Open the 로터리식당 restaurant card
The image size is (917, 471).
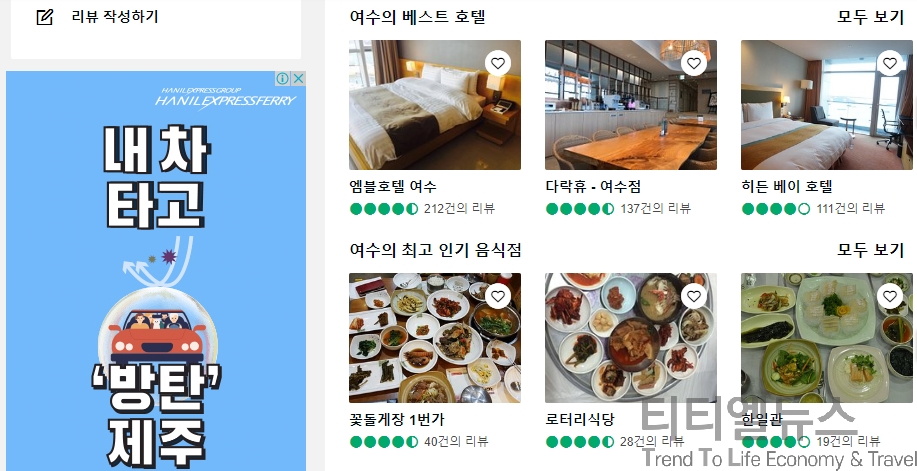pos(630,338)
